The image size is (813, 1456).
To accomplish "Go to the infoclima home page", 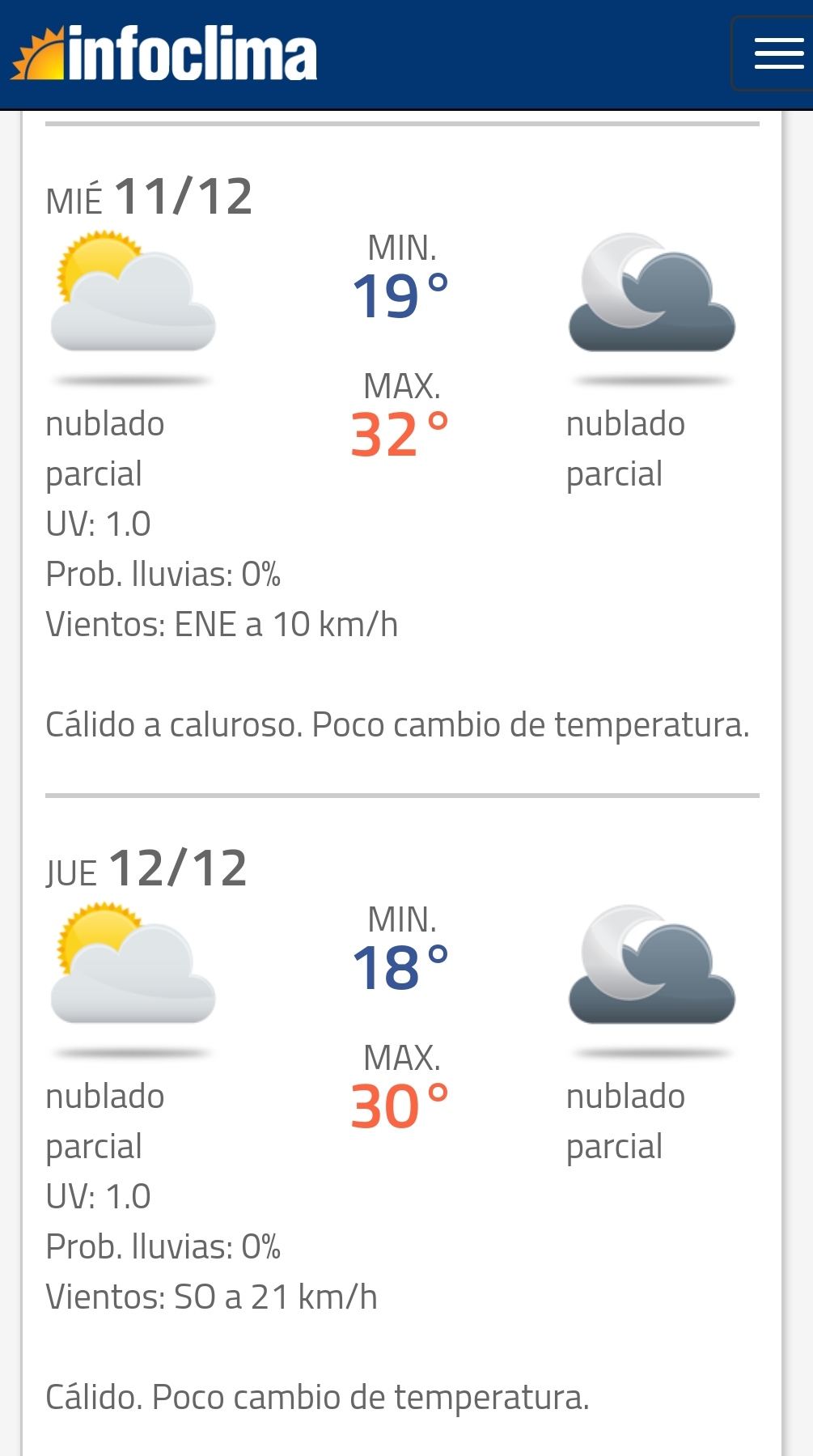I will [x=164, y=53].
